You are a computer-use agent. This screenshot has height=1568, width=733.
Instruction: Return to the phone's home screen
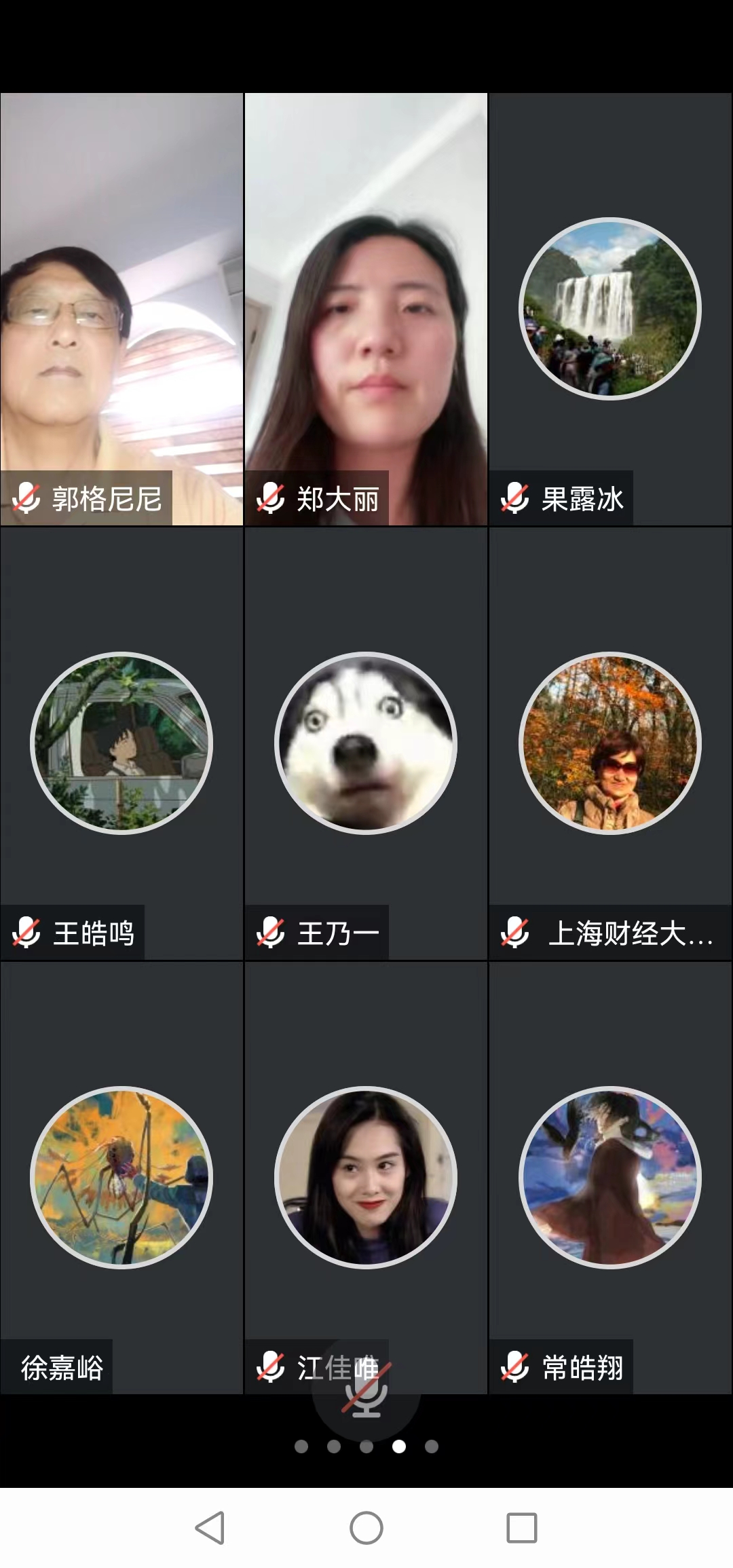[366, 1528]
